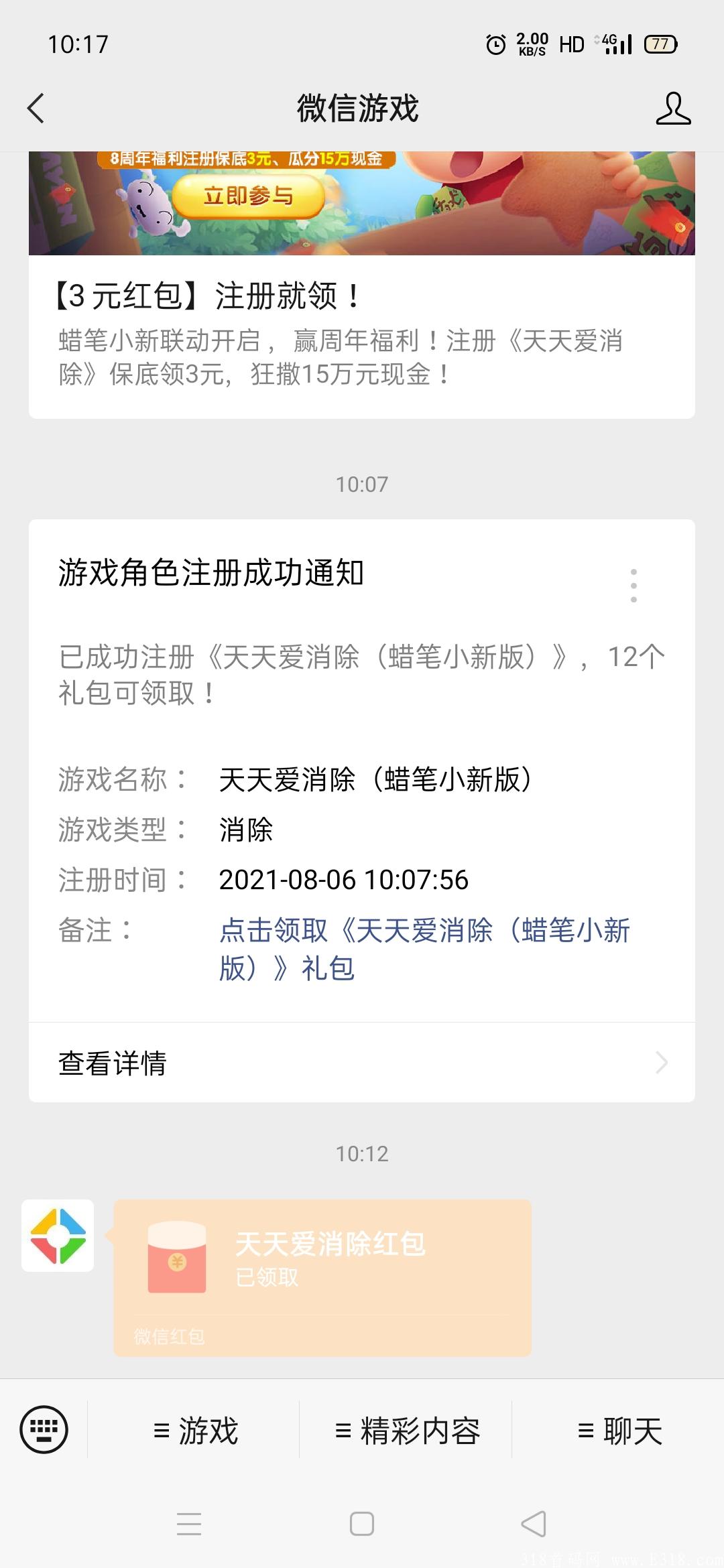Open the three-dot menu on the registration notice
The width and height of the screenshot is (724, 1568).
(x=633, y=585)
